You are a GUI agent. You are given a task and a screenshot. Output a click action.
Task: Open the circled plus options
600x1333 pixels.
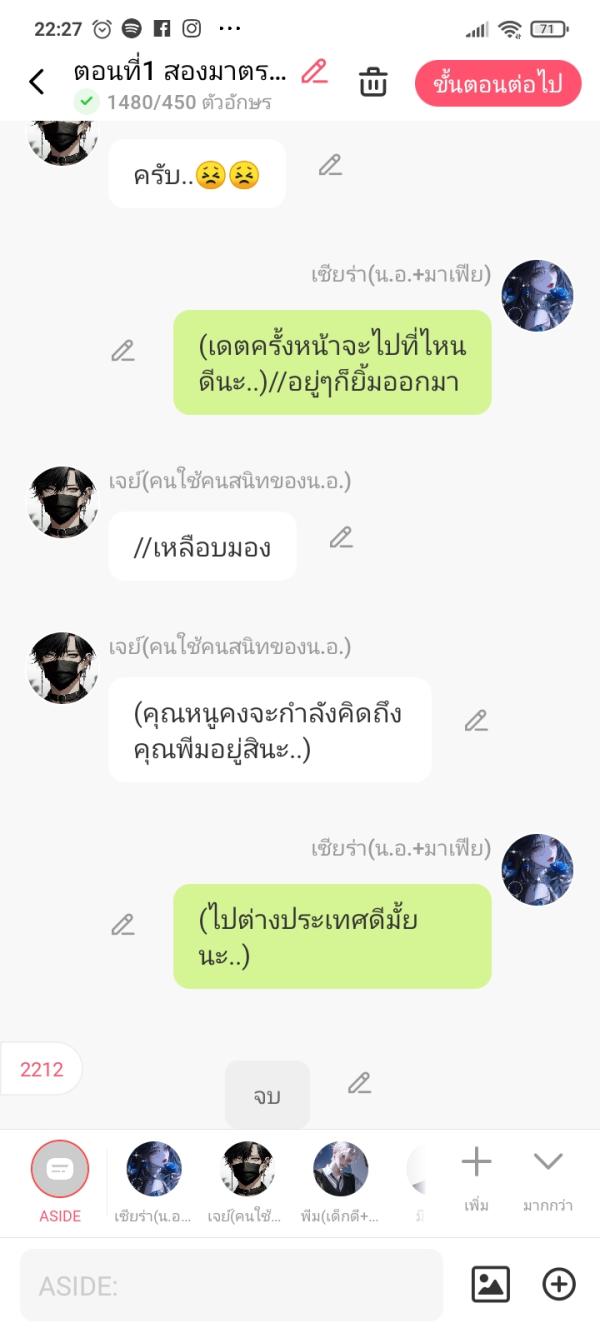(x=558, y=1285)
